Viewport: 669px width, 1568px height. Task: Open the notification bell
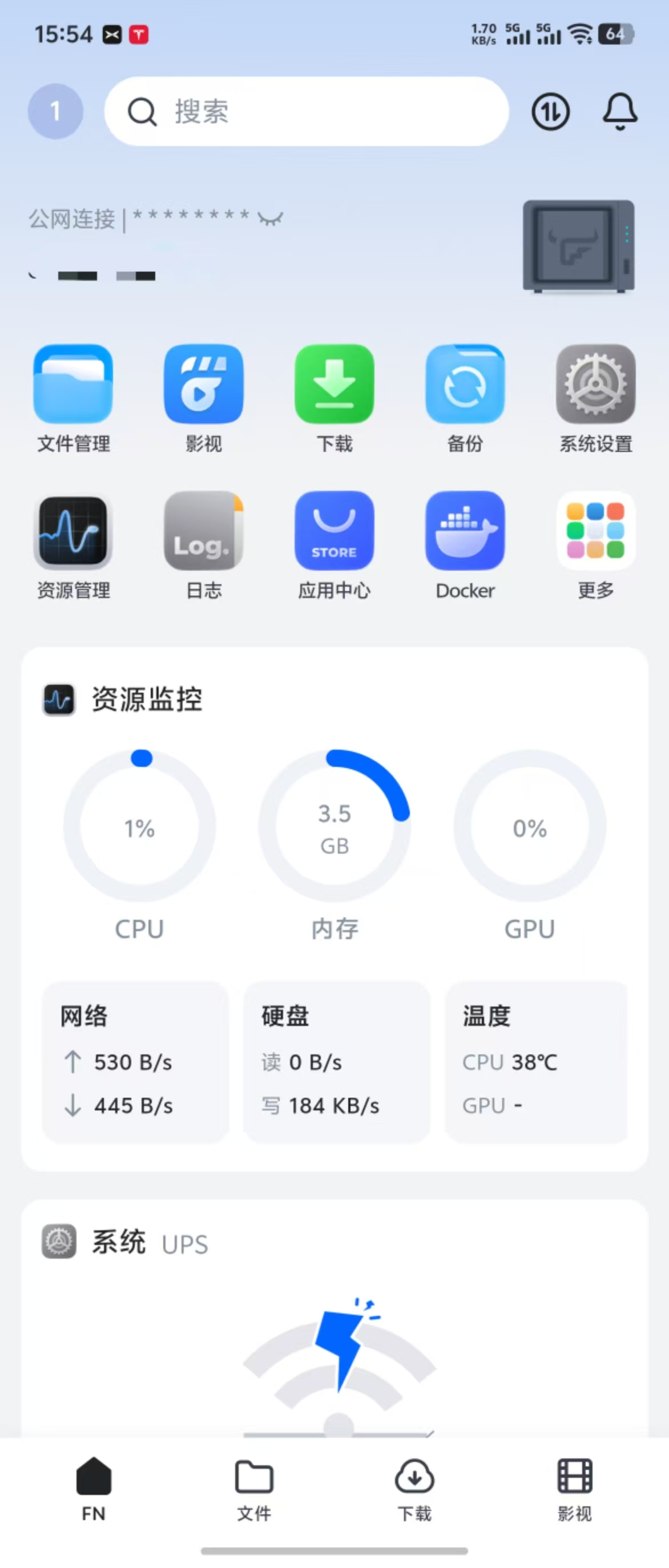[620, 111]
